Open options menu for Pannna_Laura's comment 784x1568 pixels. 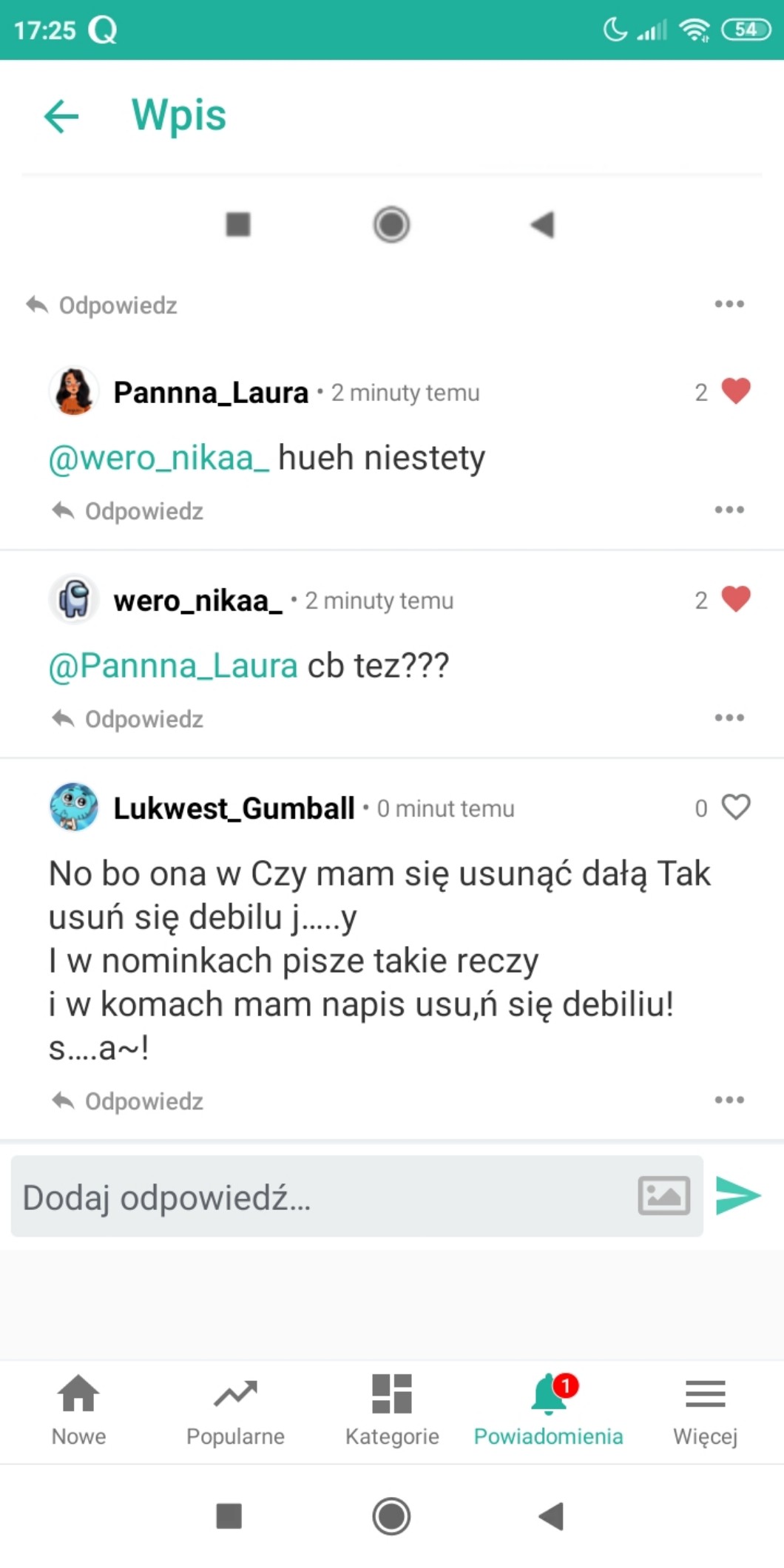coord(729,510)
